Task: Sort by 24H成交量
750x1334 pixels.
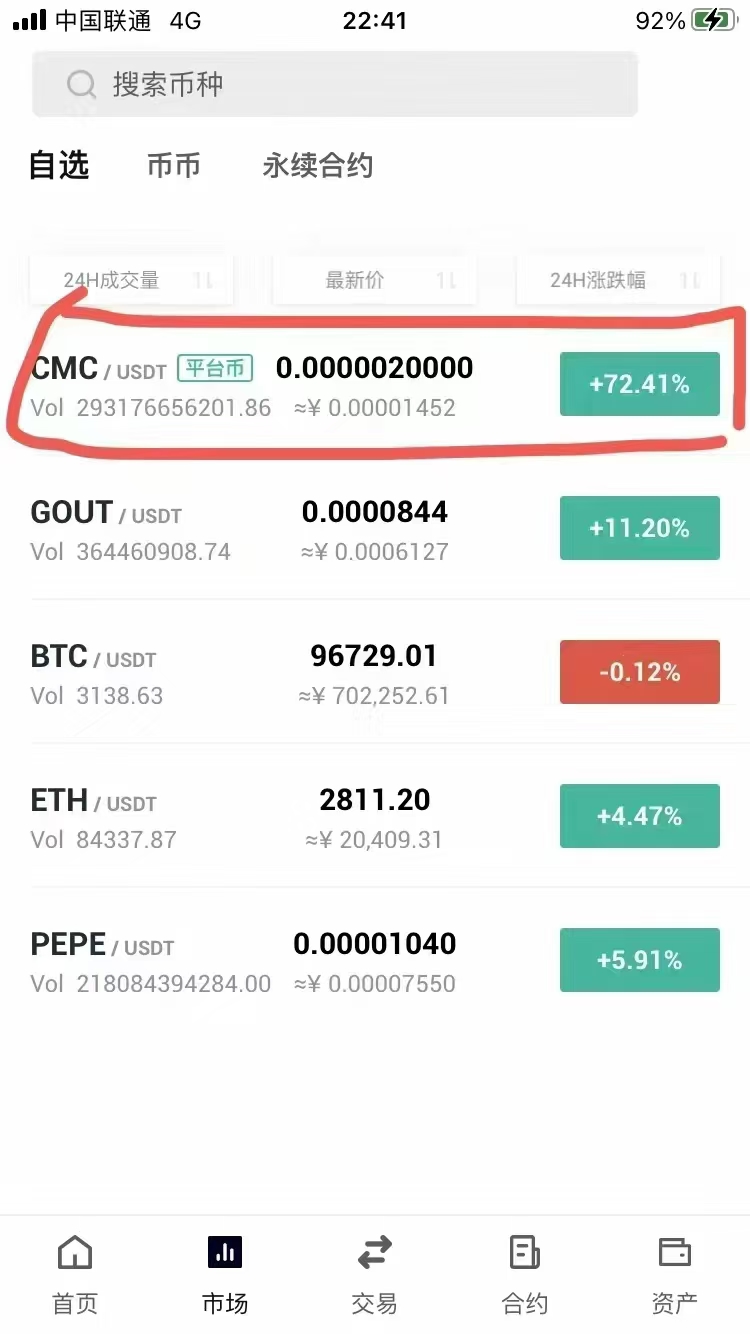Action: click(x=131, y=281)
